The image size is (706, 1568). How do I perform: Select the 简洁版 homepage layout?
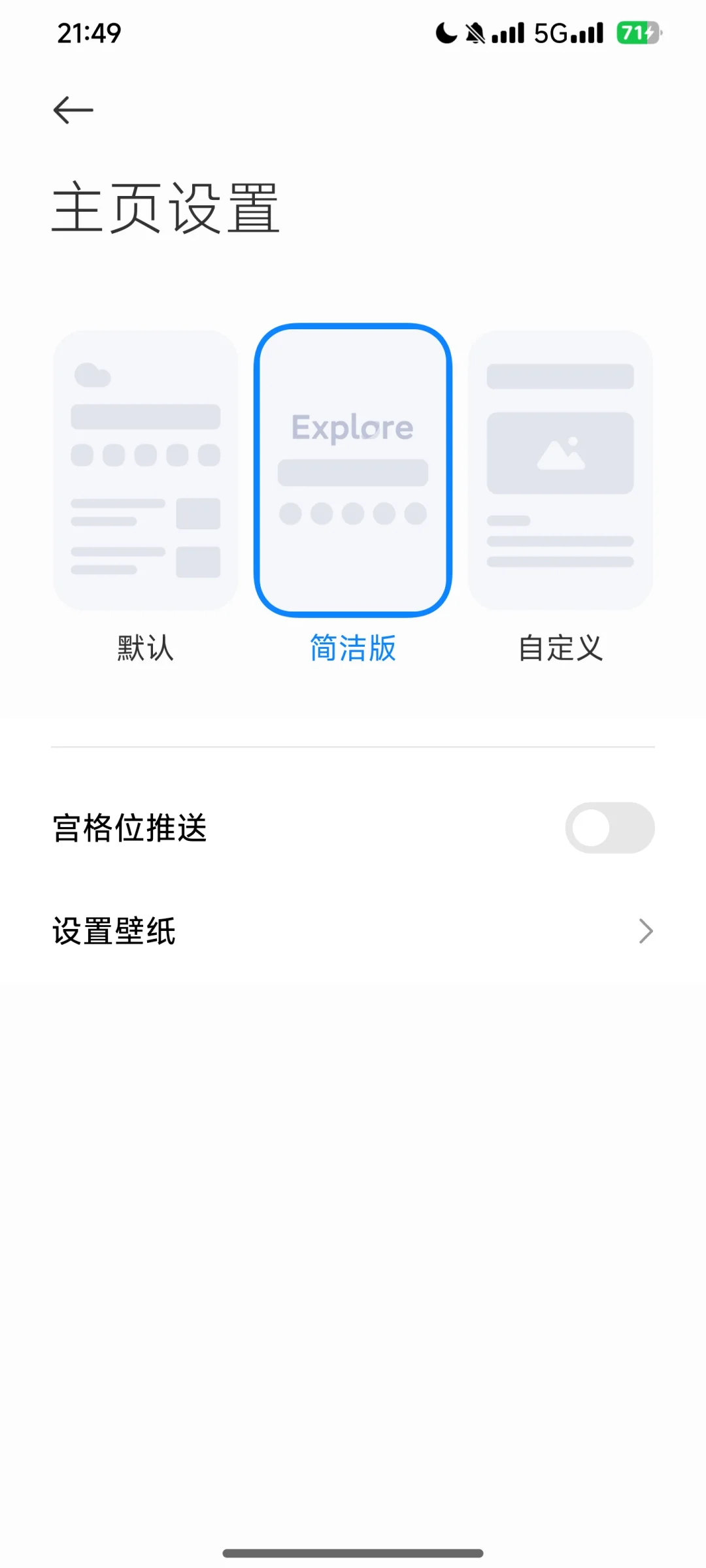point(353,470)
